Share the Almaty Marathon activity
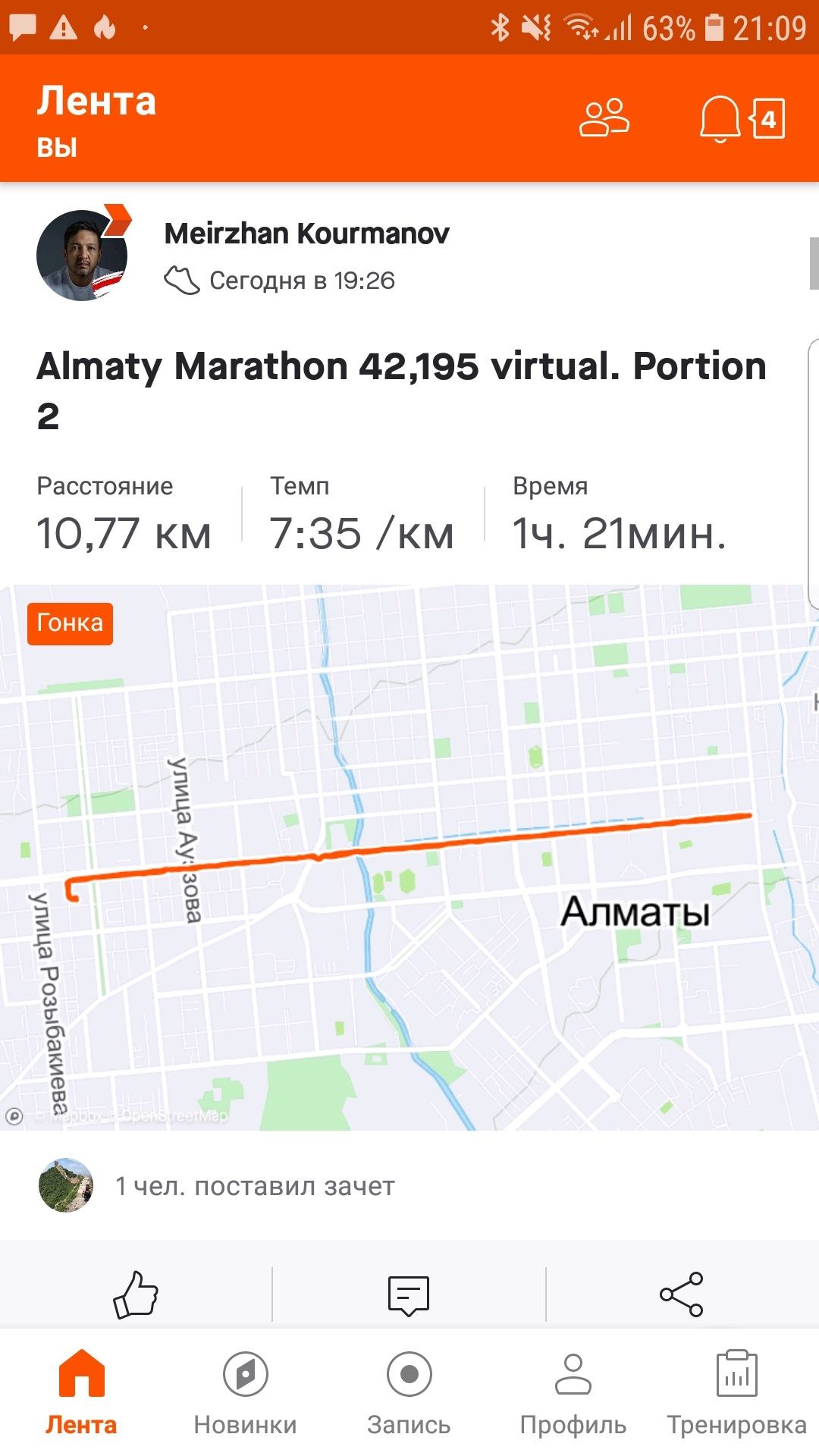 682,1294
